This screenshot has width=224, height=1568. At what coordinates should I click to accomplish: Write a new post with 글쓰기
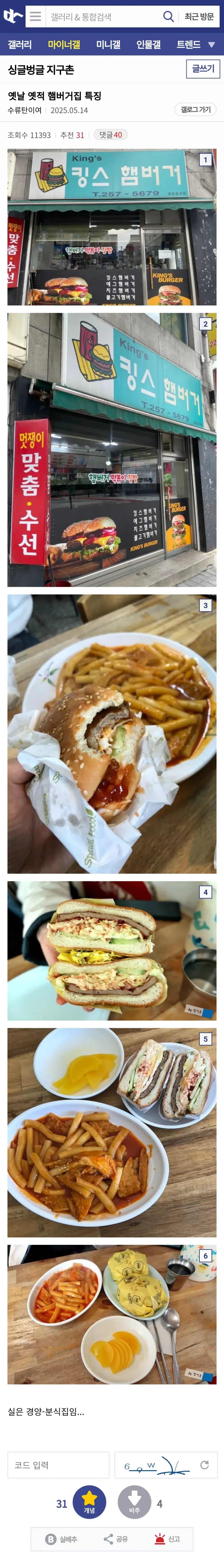click(203, 69)
